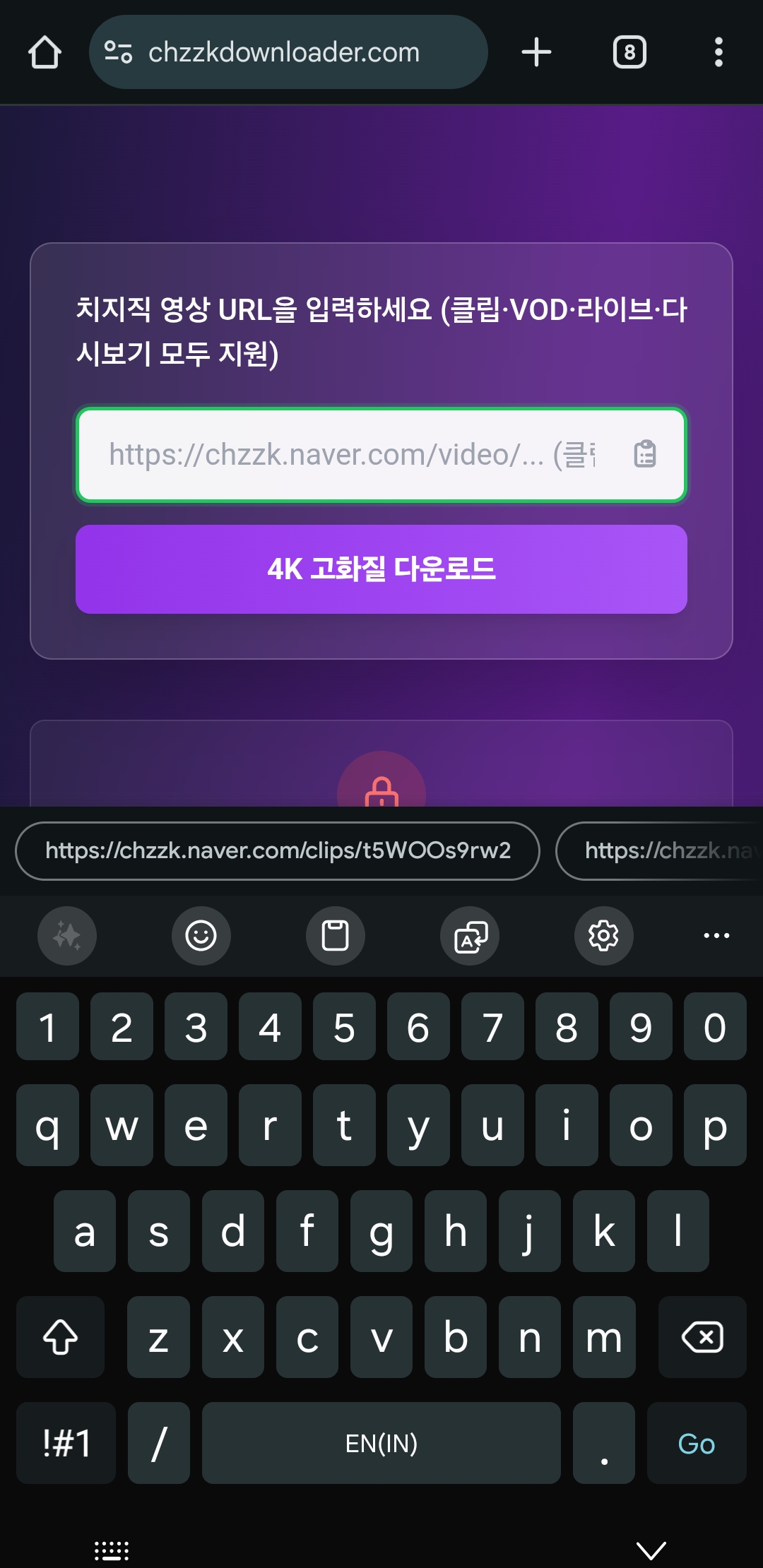Image resolution: width=763 pixels, height=1568 pixels.
Task: Tap the 4K 고화질 다운로드 button
Action: [x=381, y=569]
